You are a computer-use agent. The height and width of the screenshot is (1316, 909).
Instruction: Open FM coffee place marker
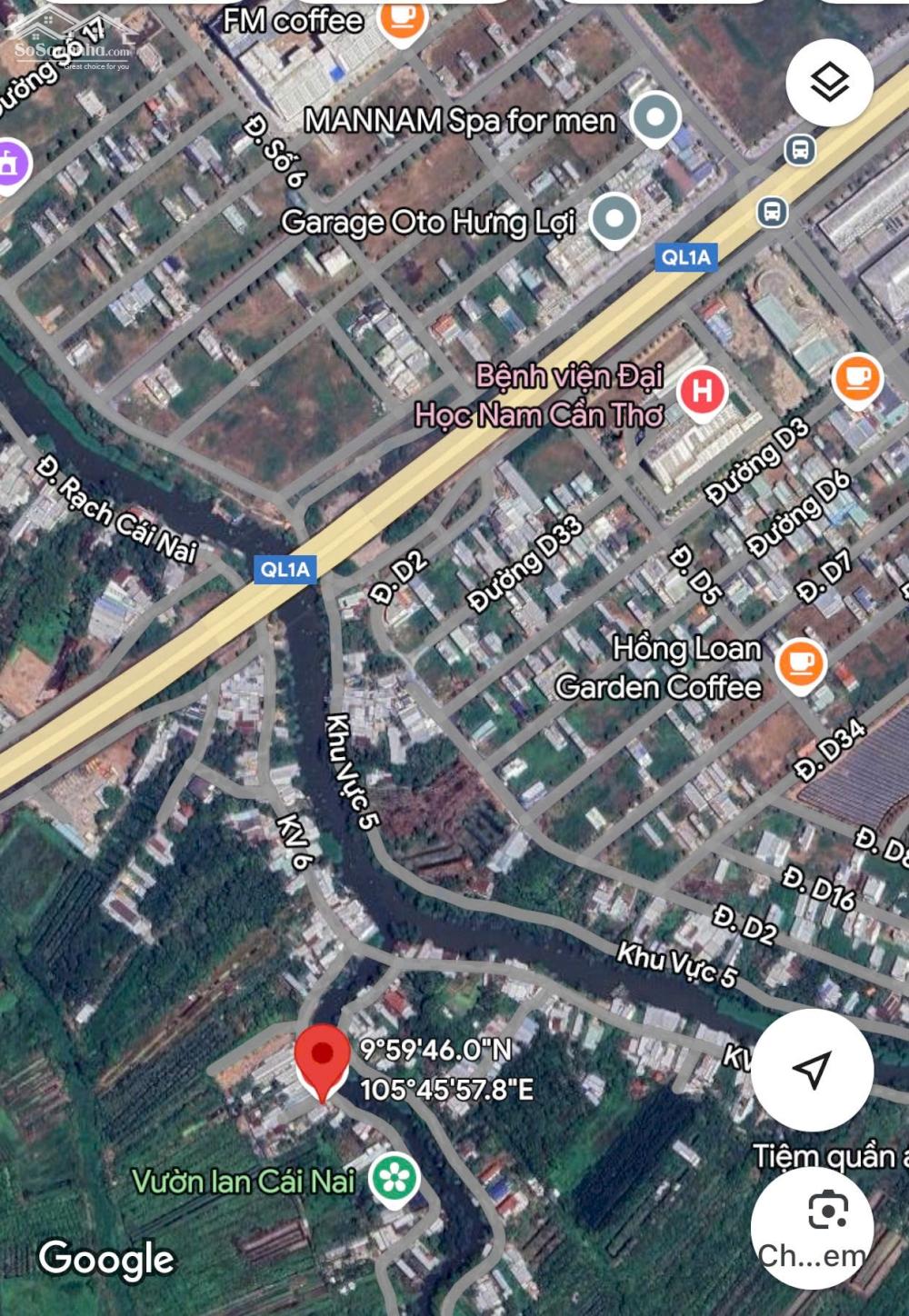tap(402, 18)
